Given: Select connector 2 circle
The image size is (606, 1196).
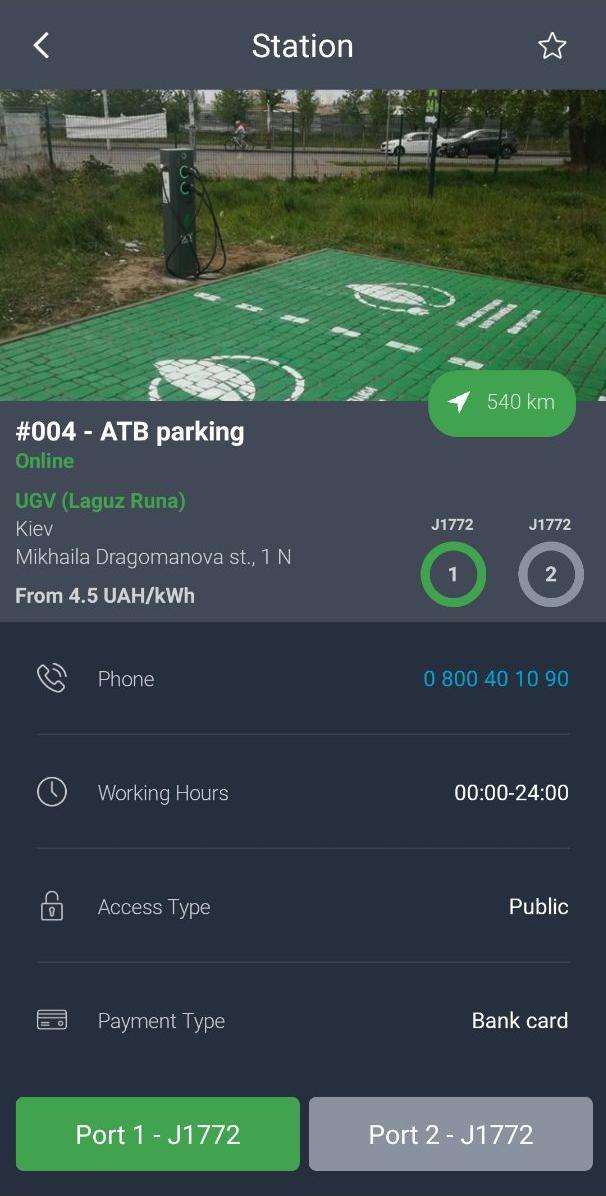Looking at the screenshot, I should click(550, 574).
